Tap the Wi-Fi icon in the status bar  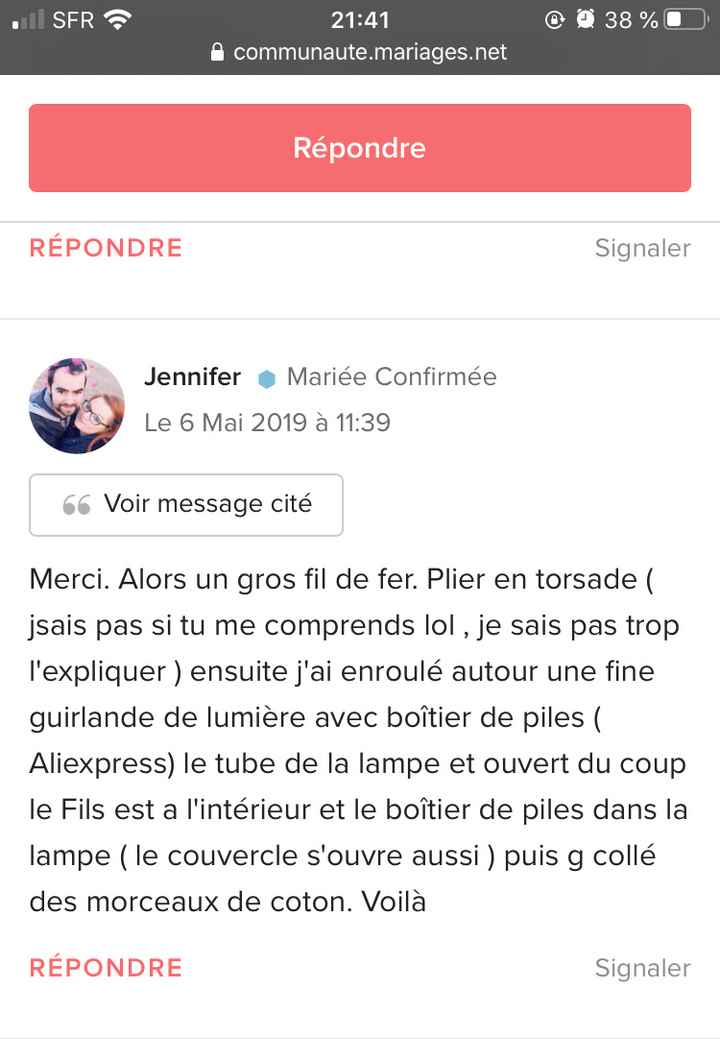point(116,18)
